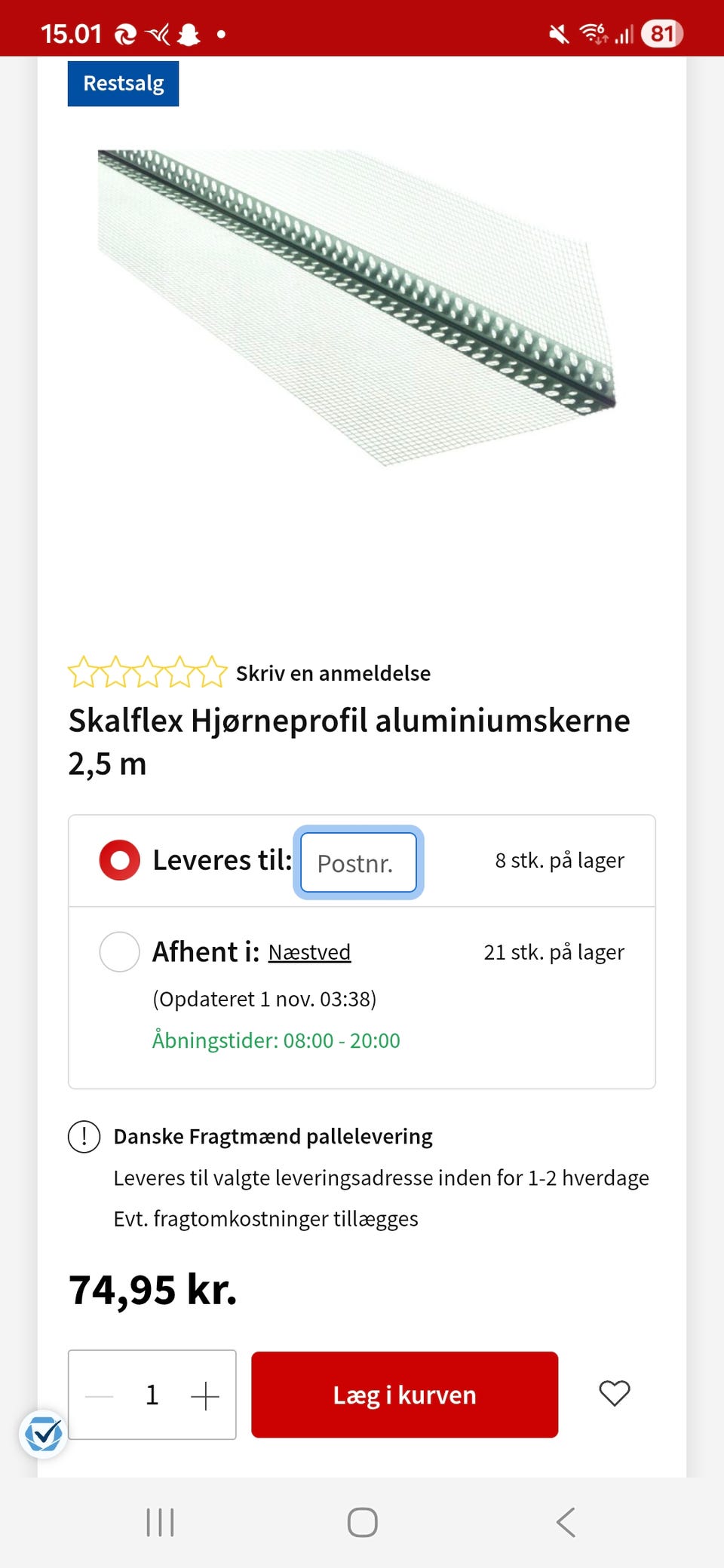The height and width of the screenshot is (1568, 724).
Task: Open Skriv en anmeldelse review link
Action: 333,672
